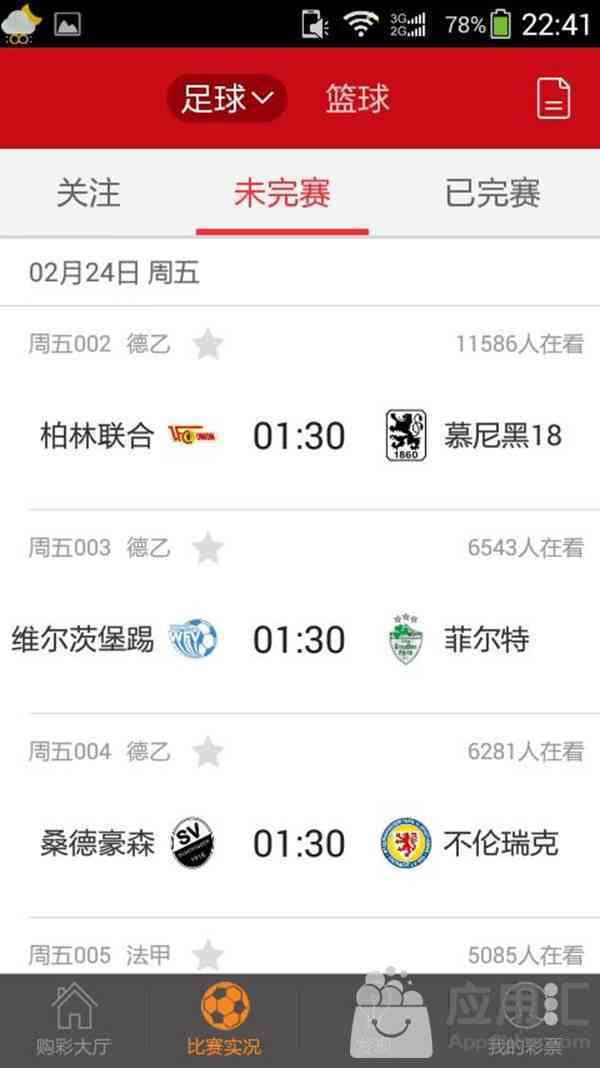Go to the 购彩大厅 tab

click(x=74, y=1020)
